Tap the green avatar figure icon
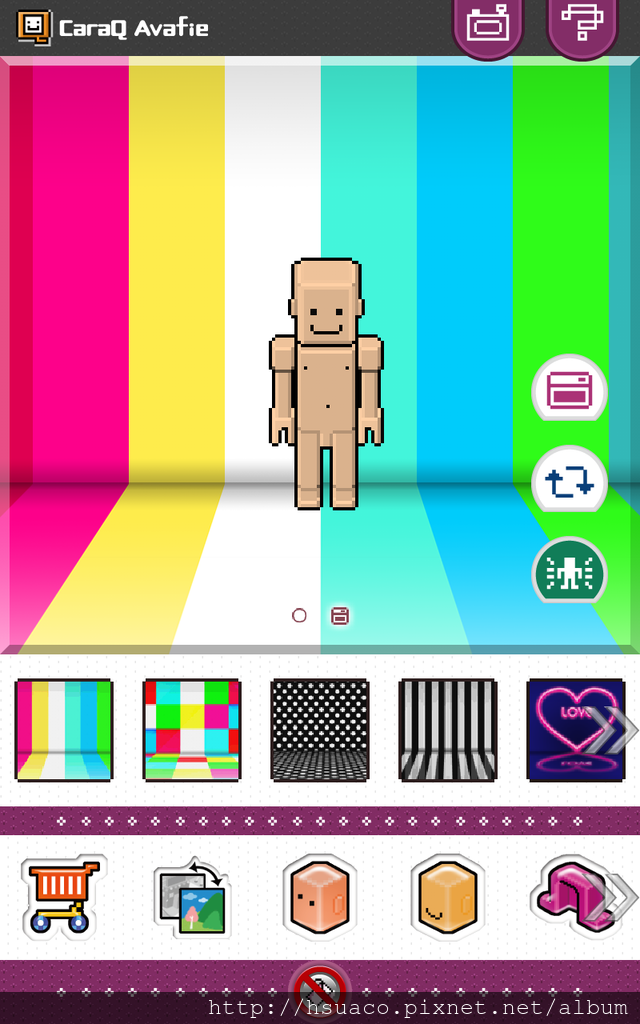 (x=569, y=572)
